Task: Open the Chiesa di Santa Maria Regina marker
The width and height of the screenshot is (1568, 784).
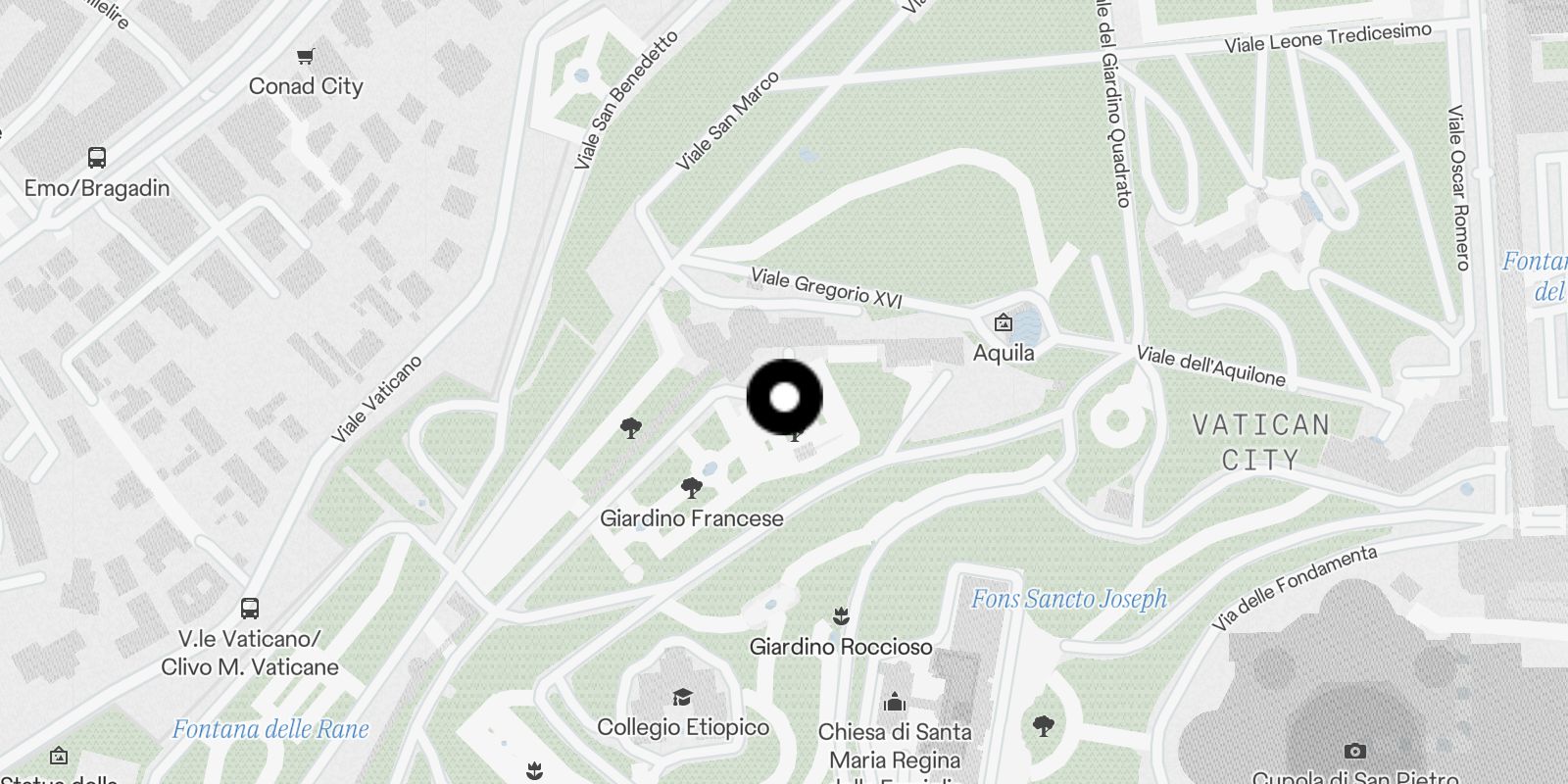Action: [894, 702]
